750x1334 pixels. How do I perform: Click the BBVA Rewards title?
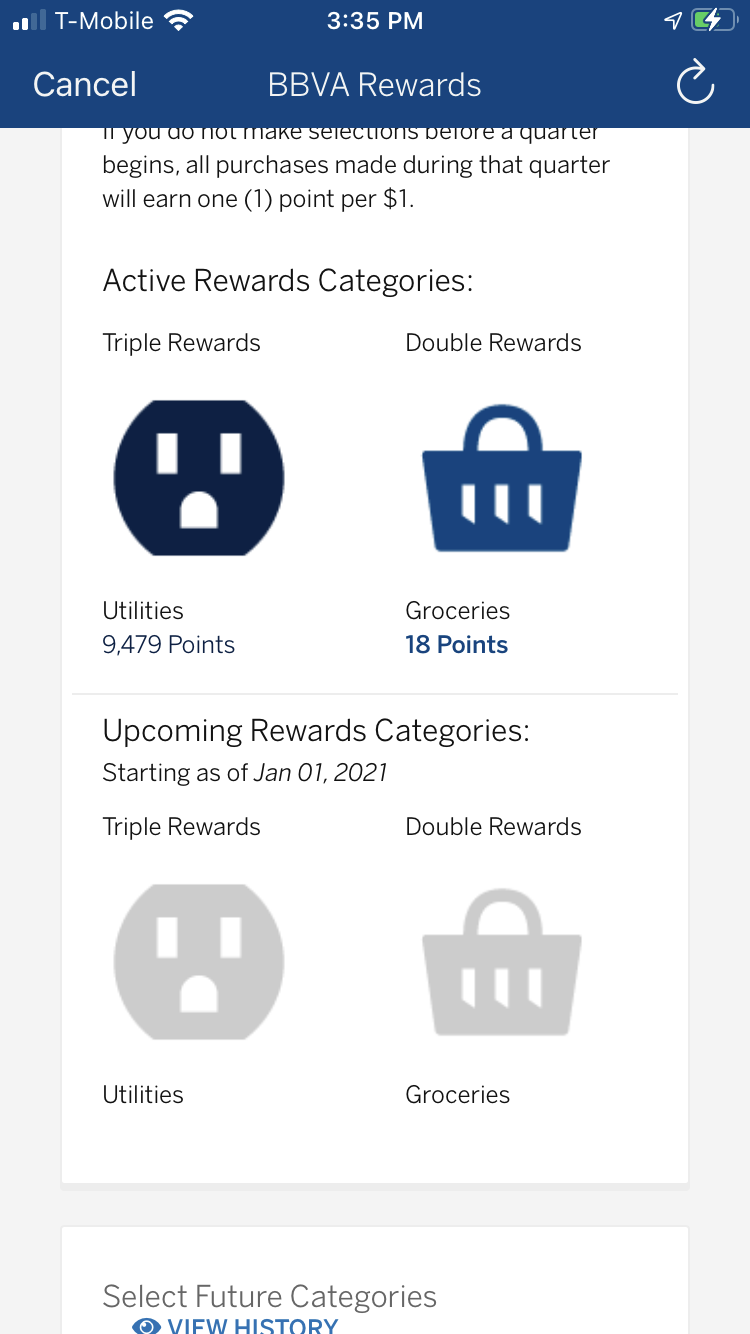(x=374, y=85)
